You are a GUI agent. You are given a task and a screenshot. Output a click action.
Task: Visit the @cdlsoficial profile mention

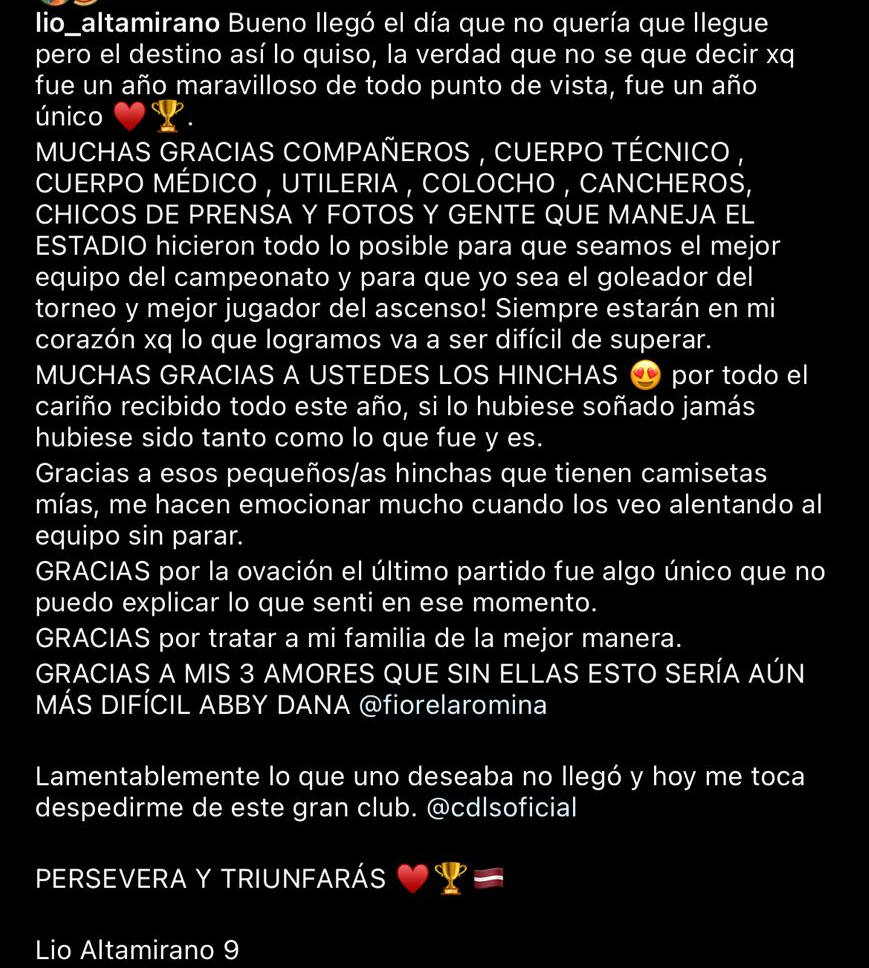click(x=501, y=808)
